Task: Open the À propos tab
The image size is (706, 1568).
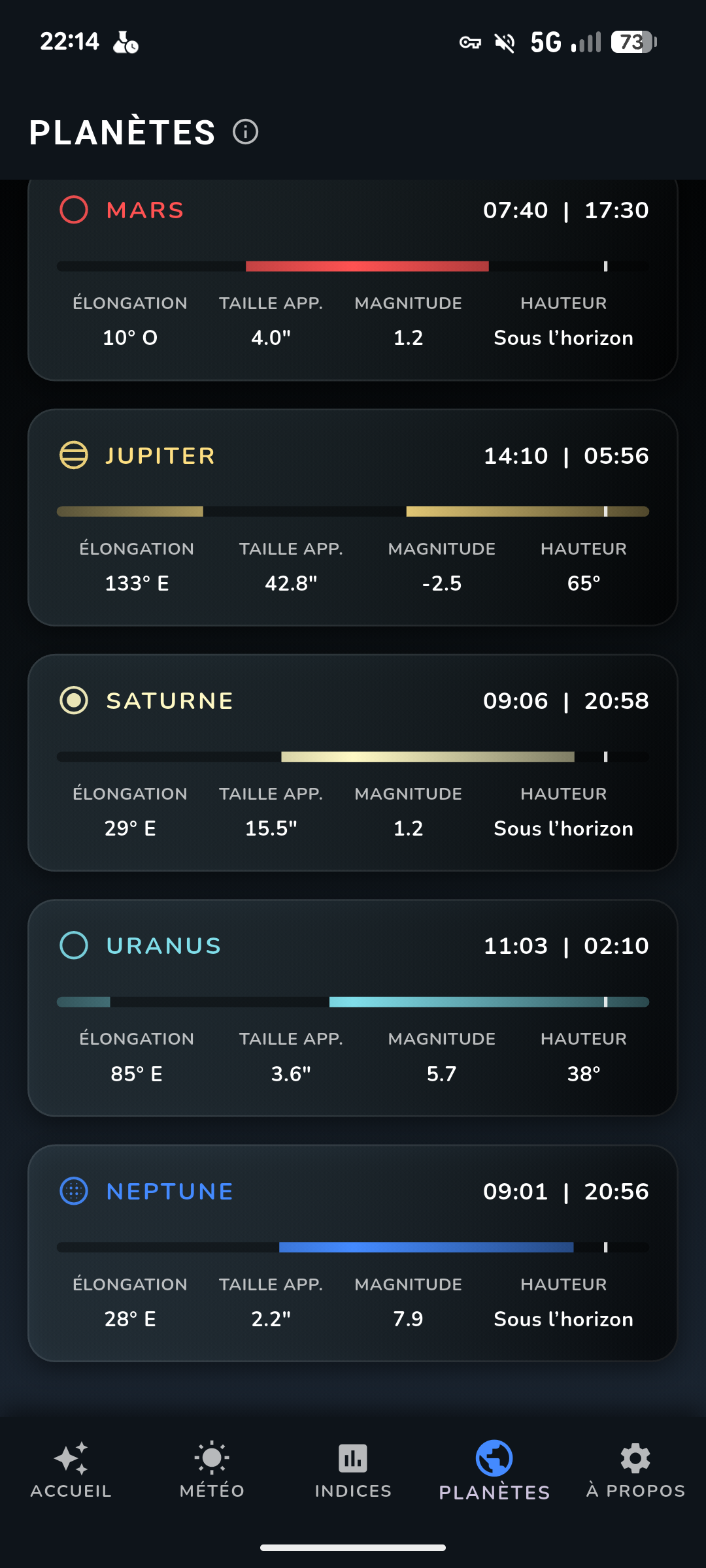Action: click(x=635, y=1469)
